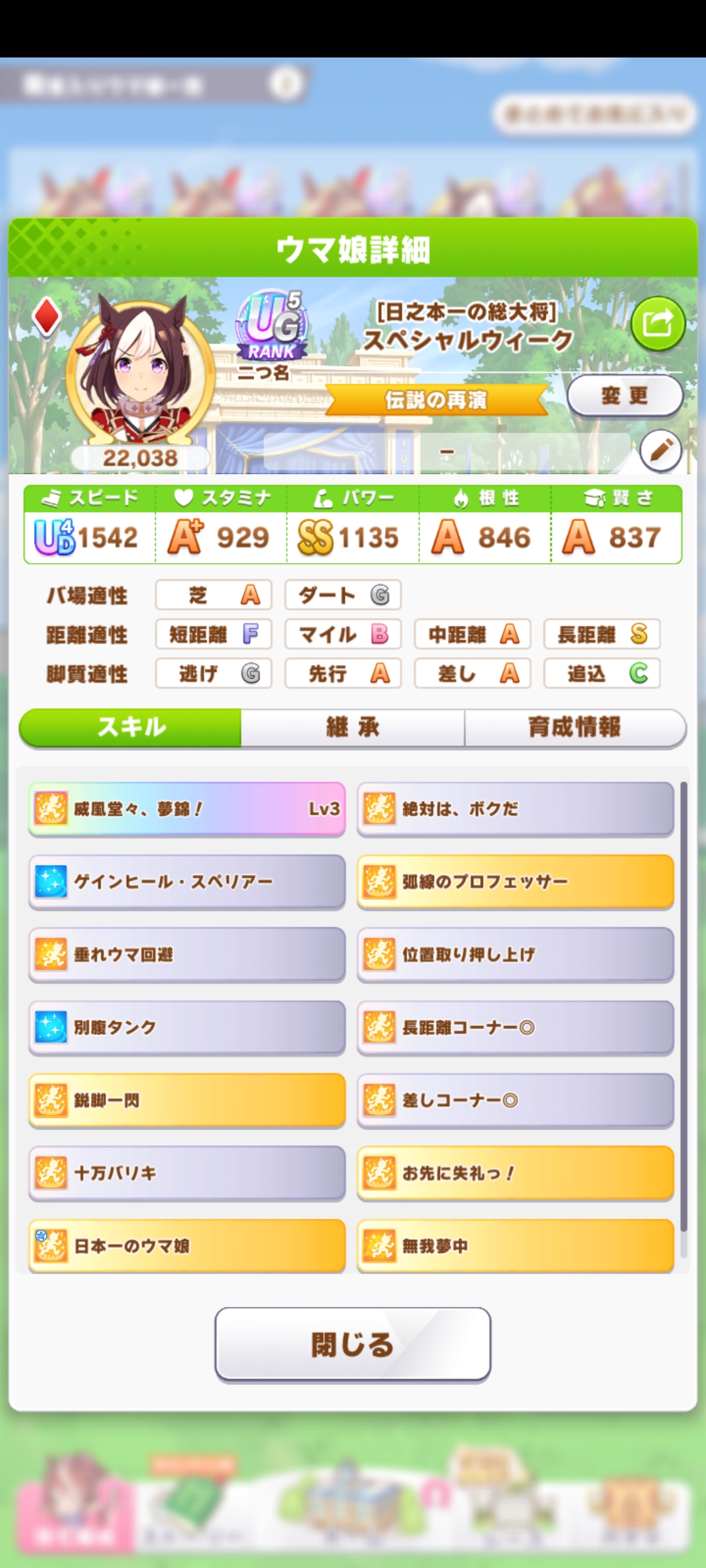This screenshot has width=706, height=1568.
Task: Tap the 変更 button
Action: pyautogui.click(x=624, y=395)
